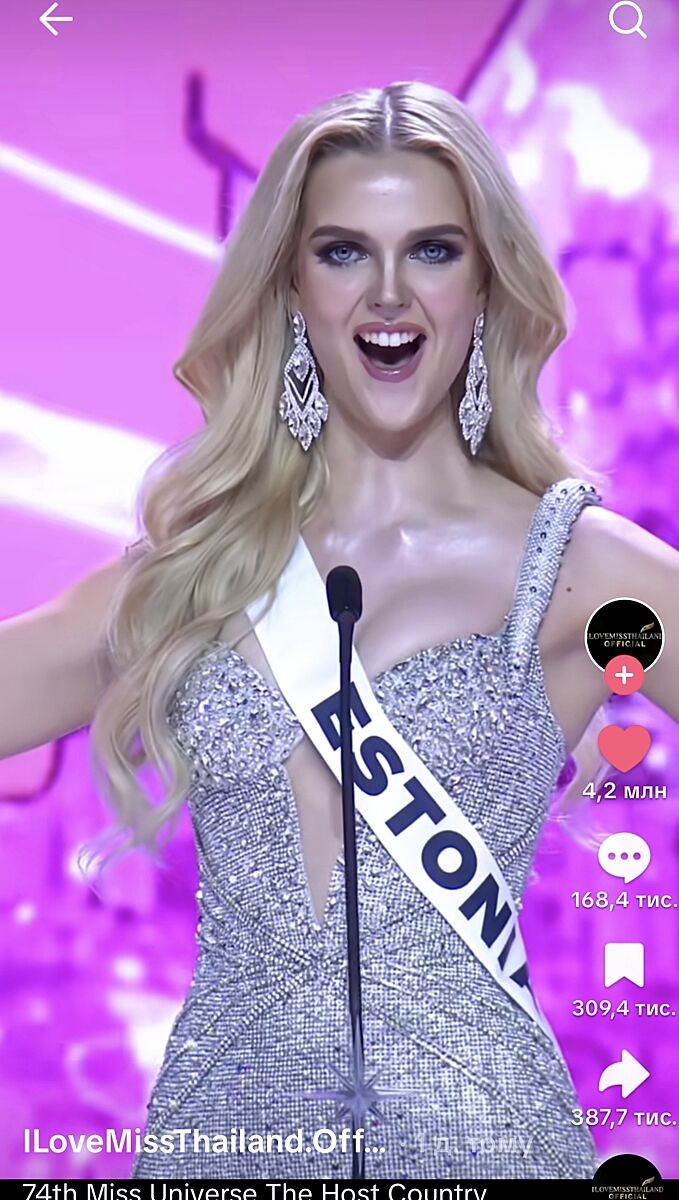Share this video via arrow icon
The image size is (679, 1200).
624,1074
